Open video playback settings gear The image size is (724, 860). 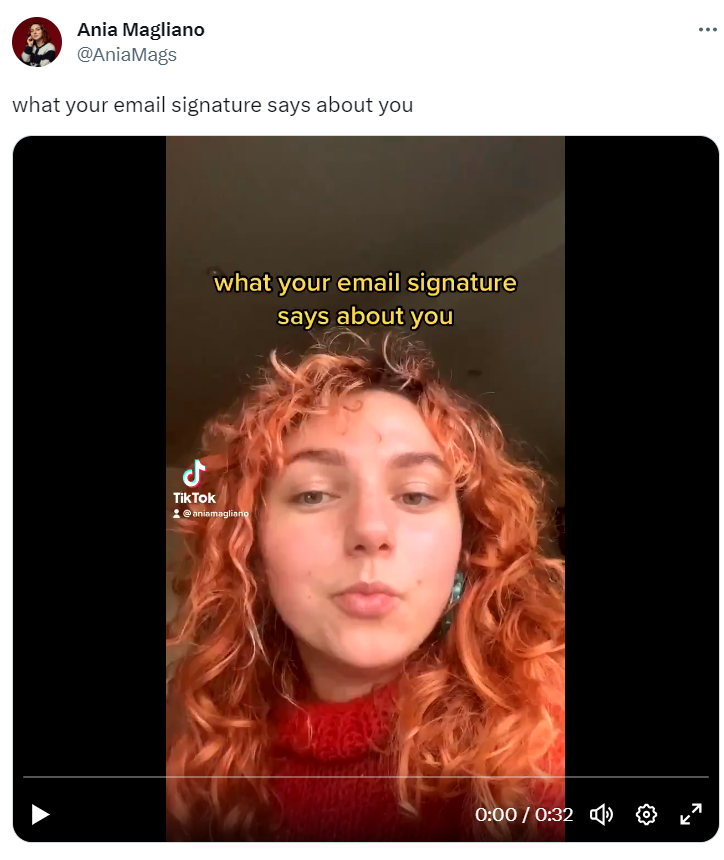pos(646,814)
